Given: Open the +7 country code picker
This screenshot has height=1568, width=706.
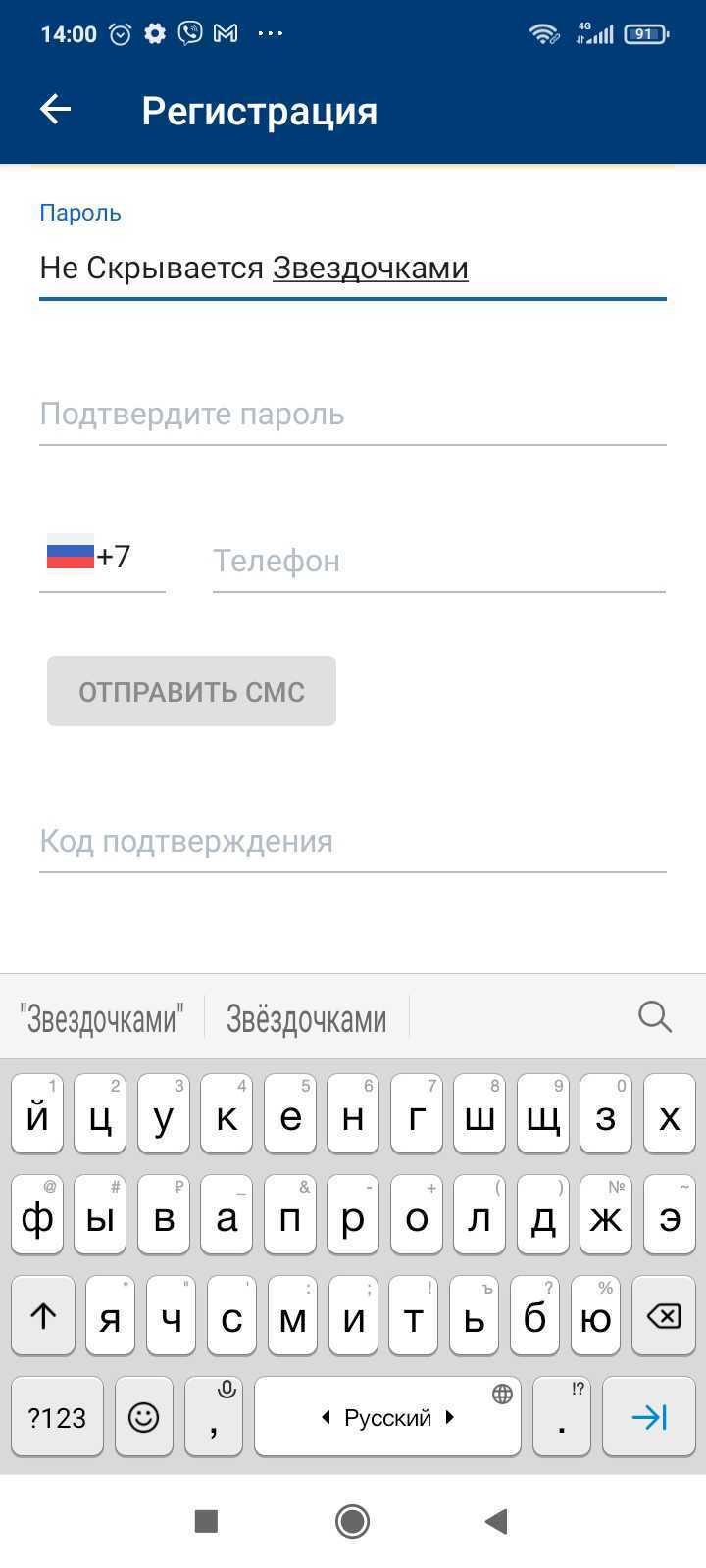Looking at the screenshot, I should point(102,557).
